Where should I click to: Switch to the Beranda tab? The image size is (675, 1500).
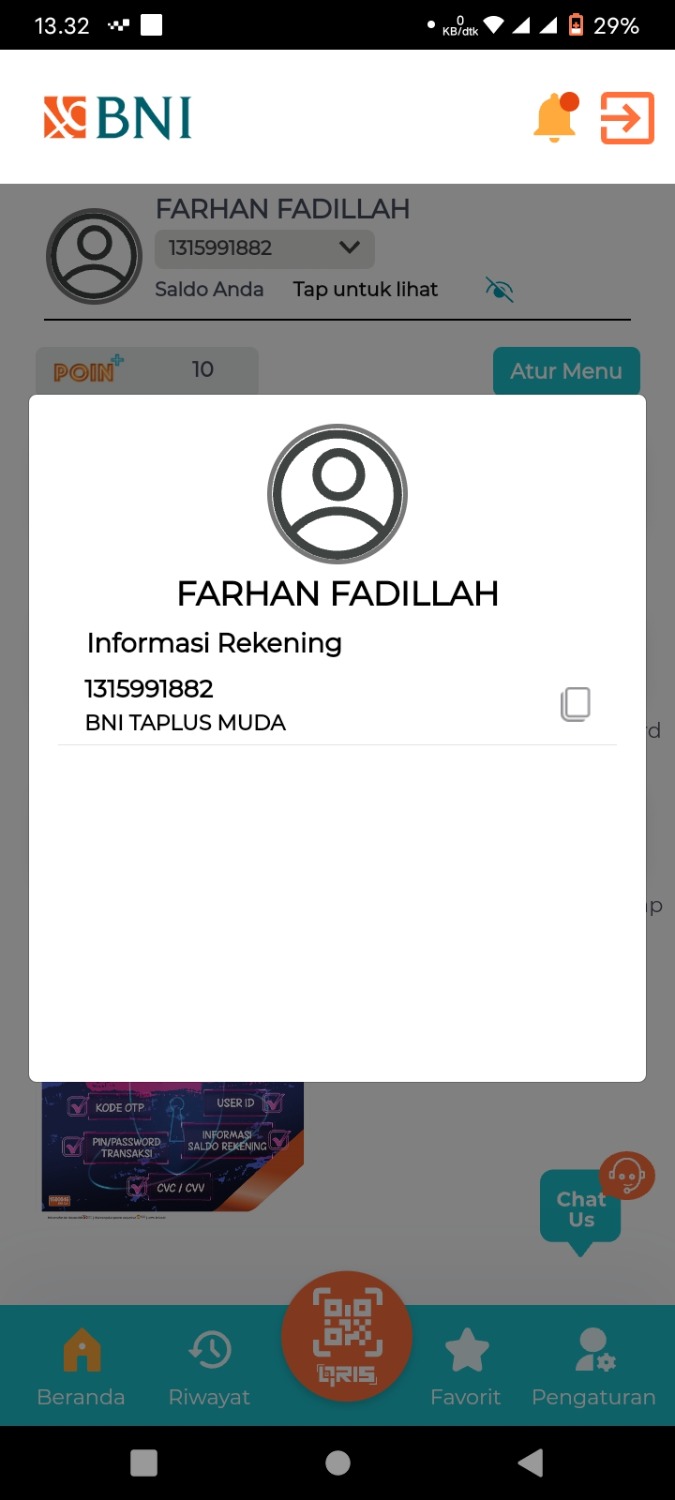click(81, 1367)
